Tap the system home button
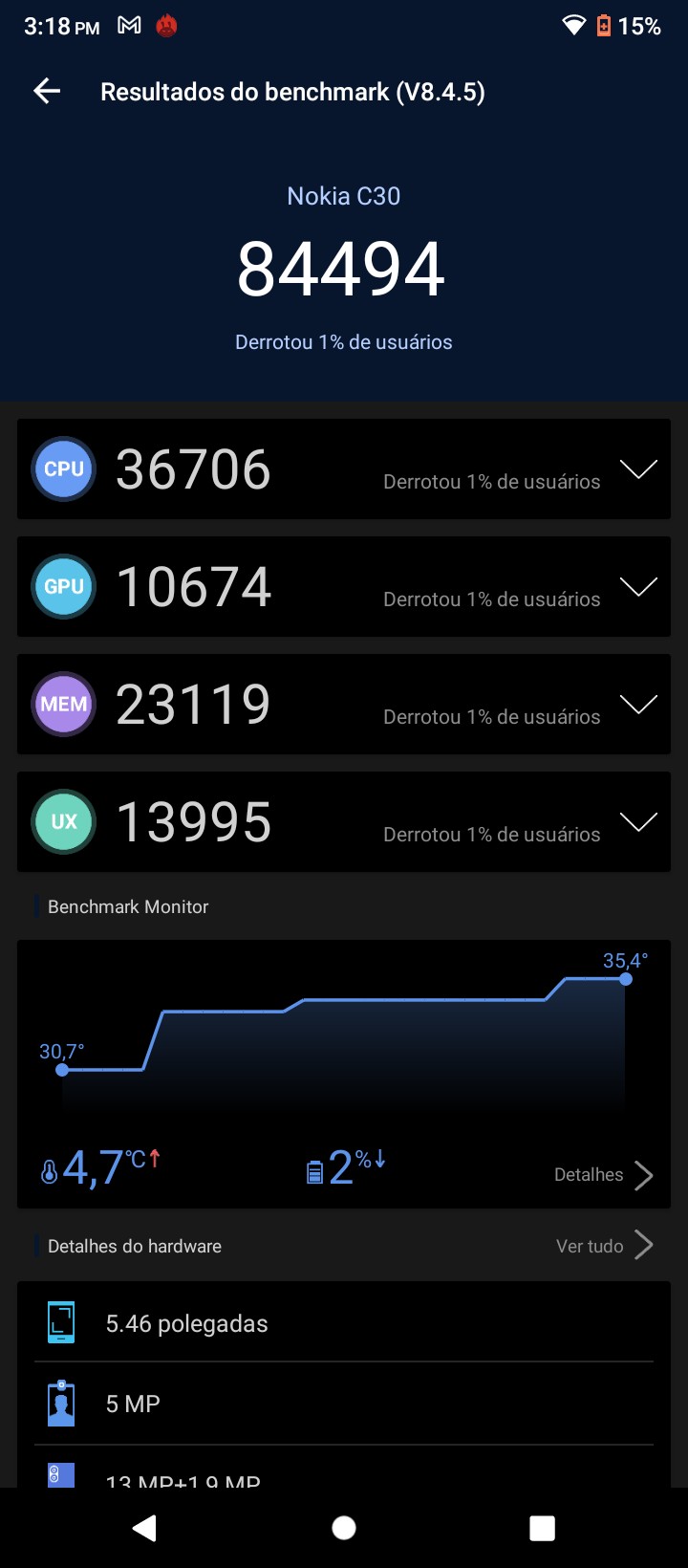Image resolution: width=688 pixels, height=1568 pixels. 344,1528
